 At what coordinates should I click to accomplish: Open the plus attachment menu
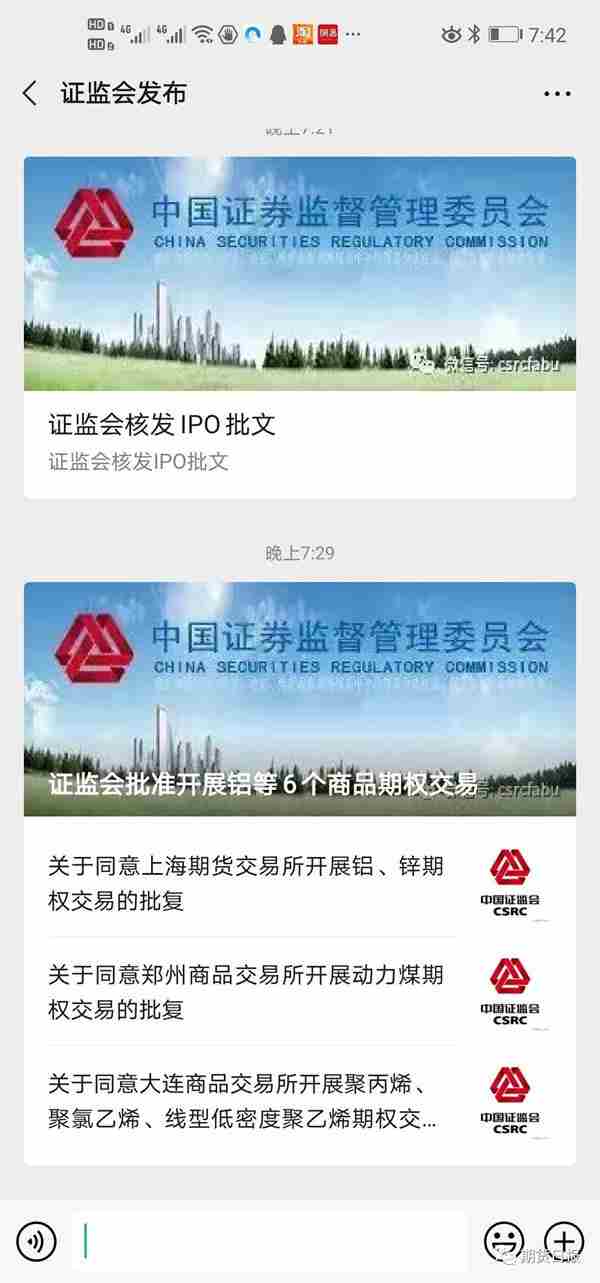[x=563, y=1241]
